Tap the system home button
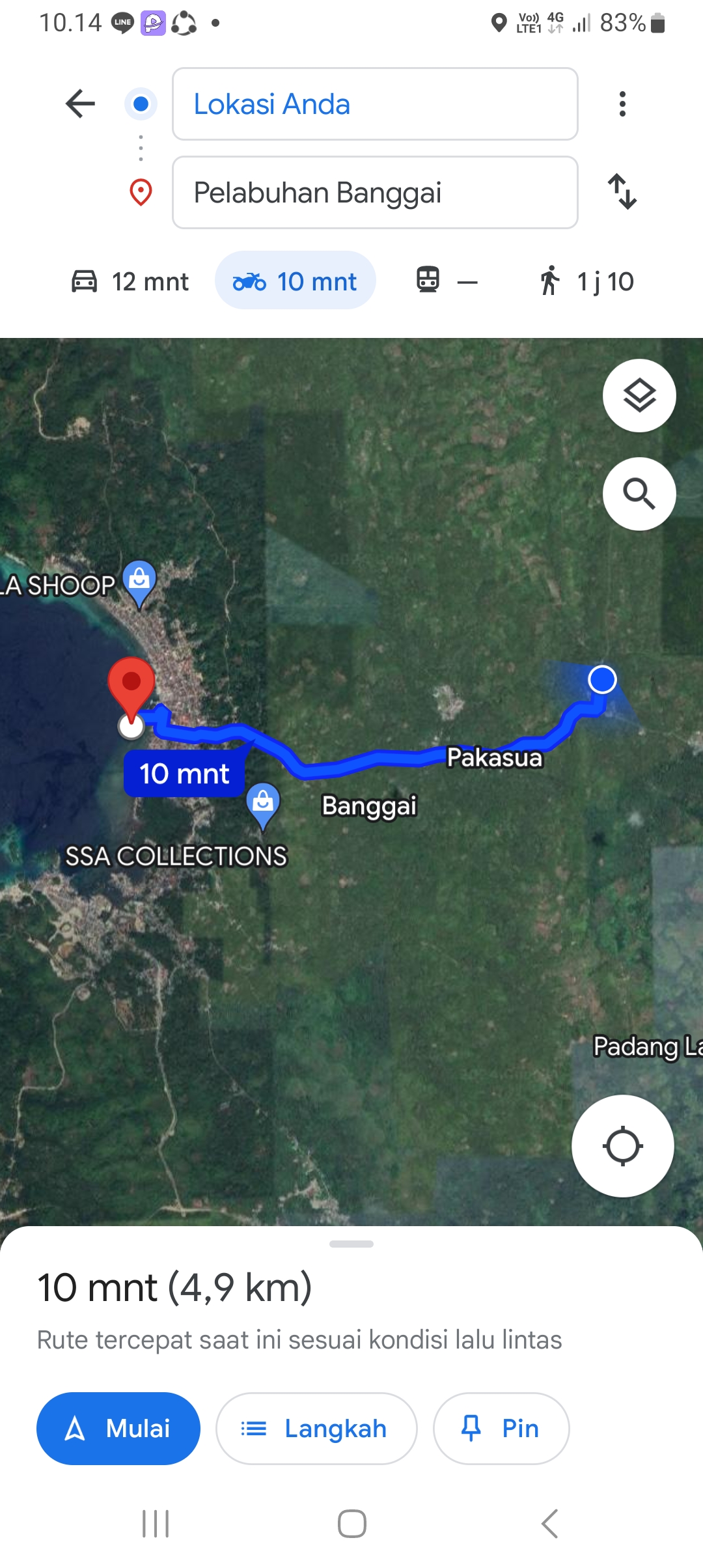703x1568 pixels. [351, 1524]
